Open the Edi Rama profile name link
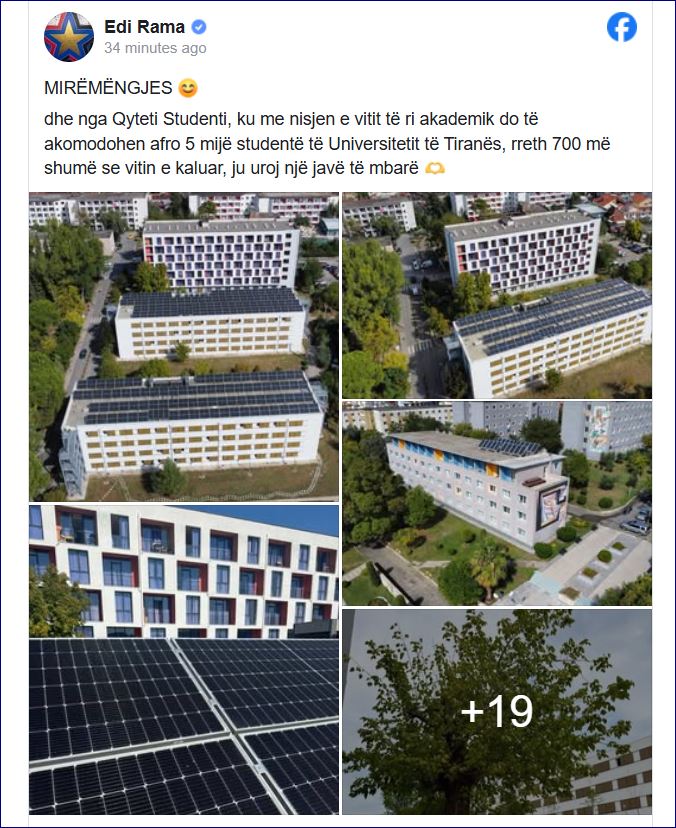This screenshot has width=676, height=828. point(144,27)
